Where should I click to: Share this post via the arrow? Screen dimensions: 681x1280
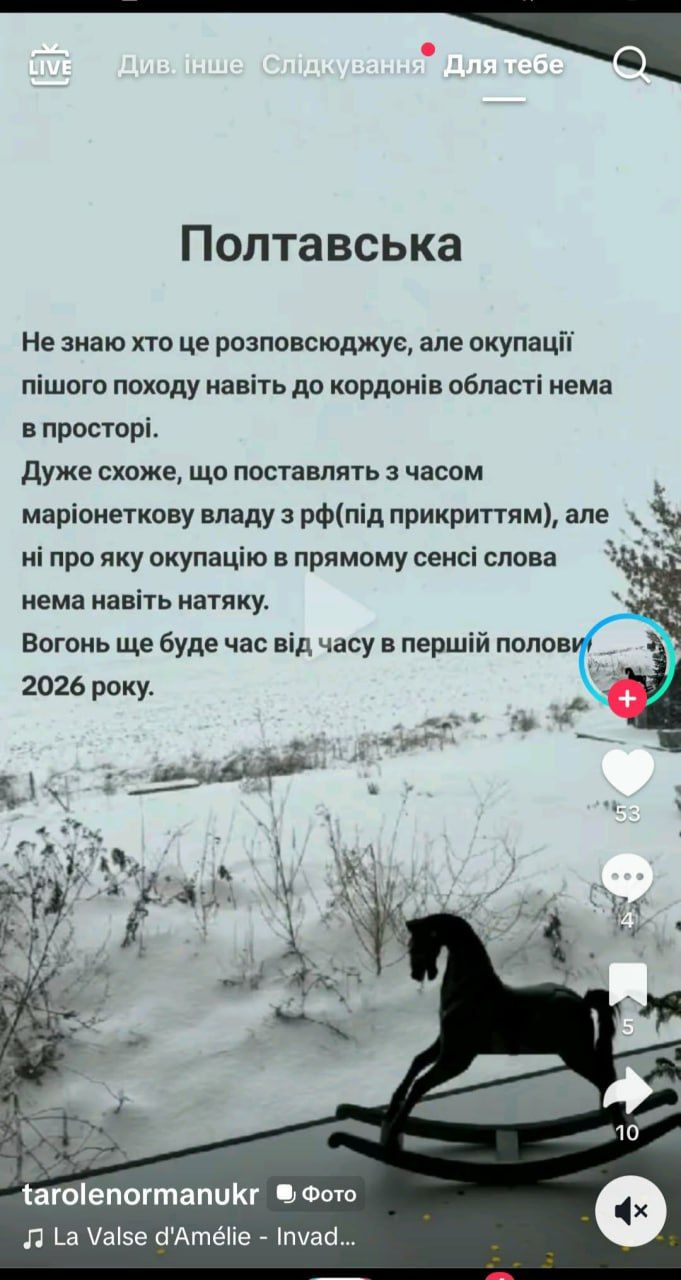627,1091
